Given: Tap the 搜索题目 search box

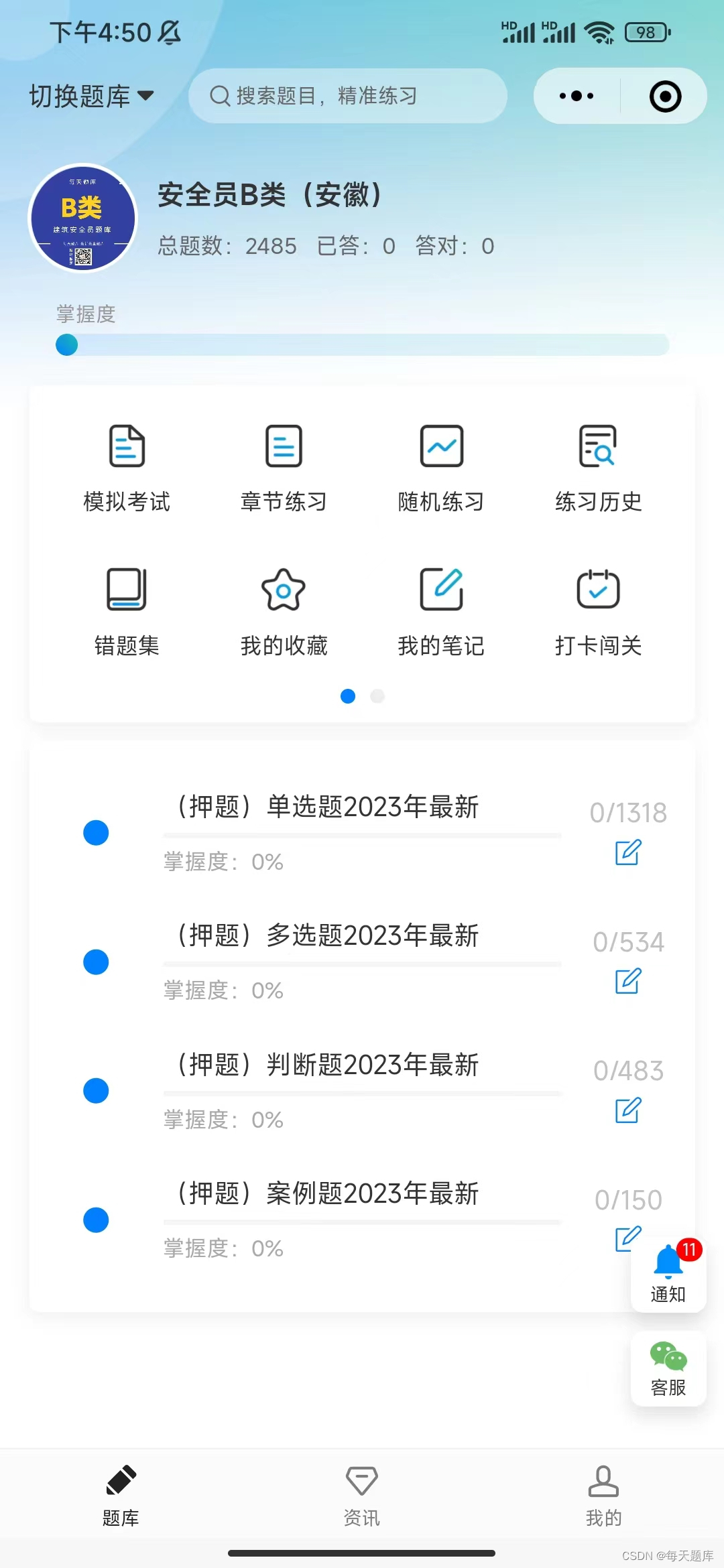Looking at the screenshot, I should pos(347,96).
